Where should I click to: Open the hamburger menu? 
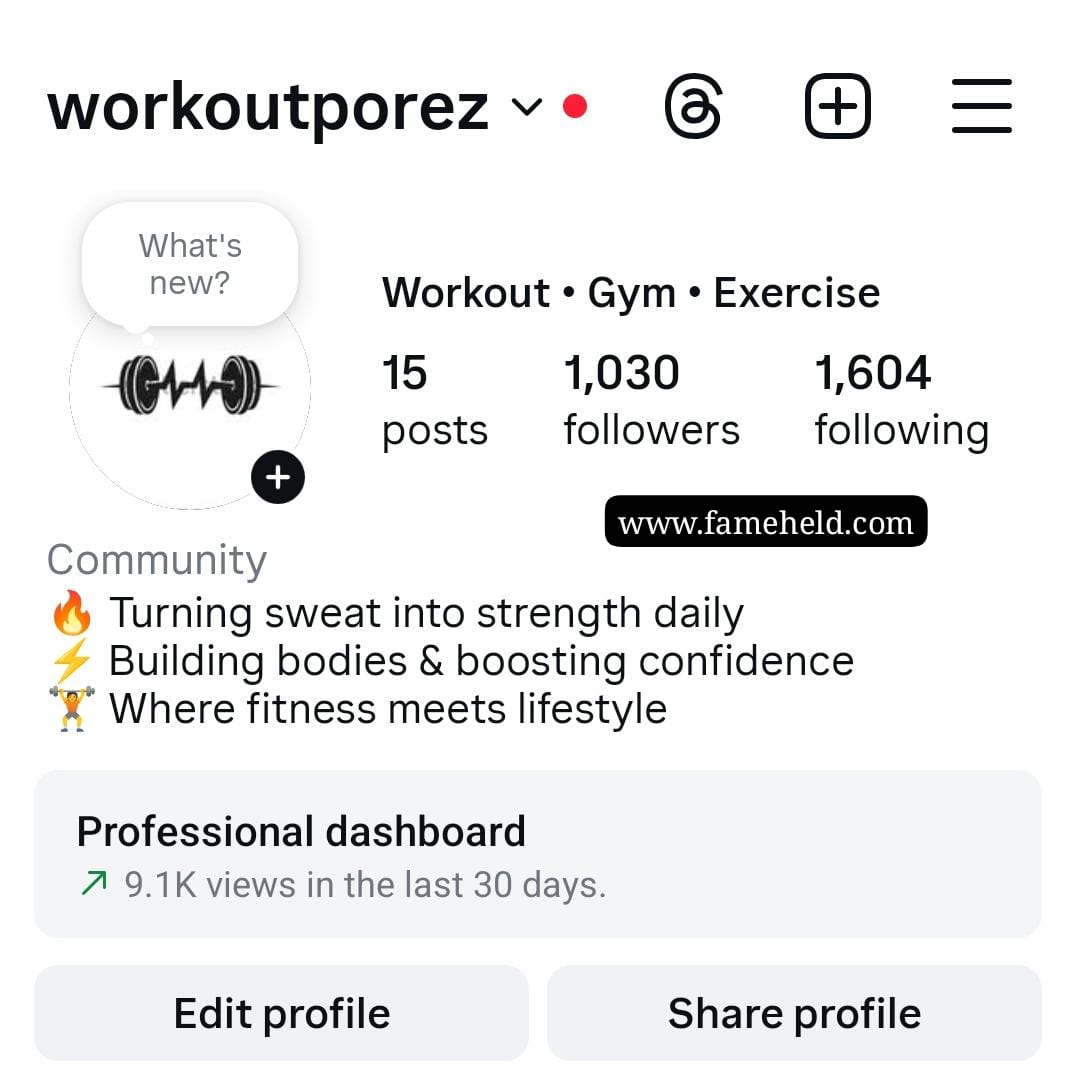coord(981,107)
